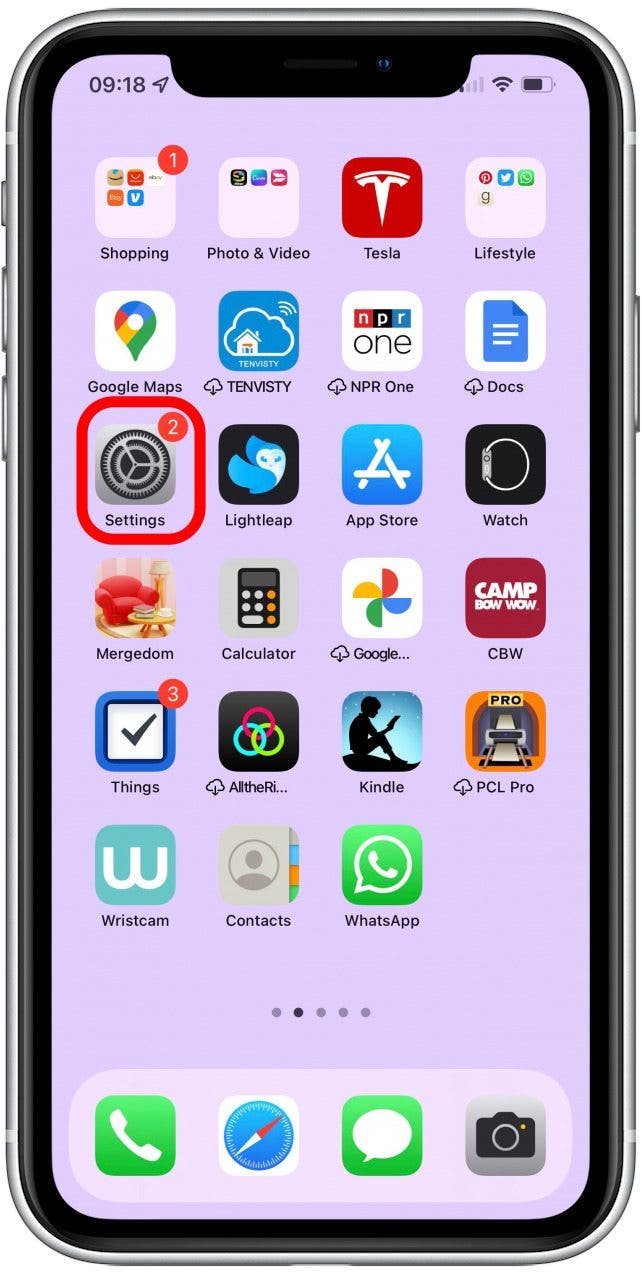Screen dimensions: 642x1274
Task: Open the Lifestyle folder
Action: (x=505, y=197)
